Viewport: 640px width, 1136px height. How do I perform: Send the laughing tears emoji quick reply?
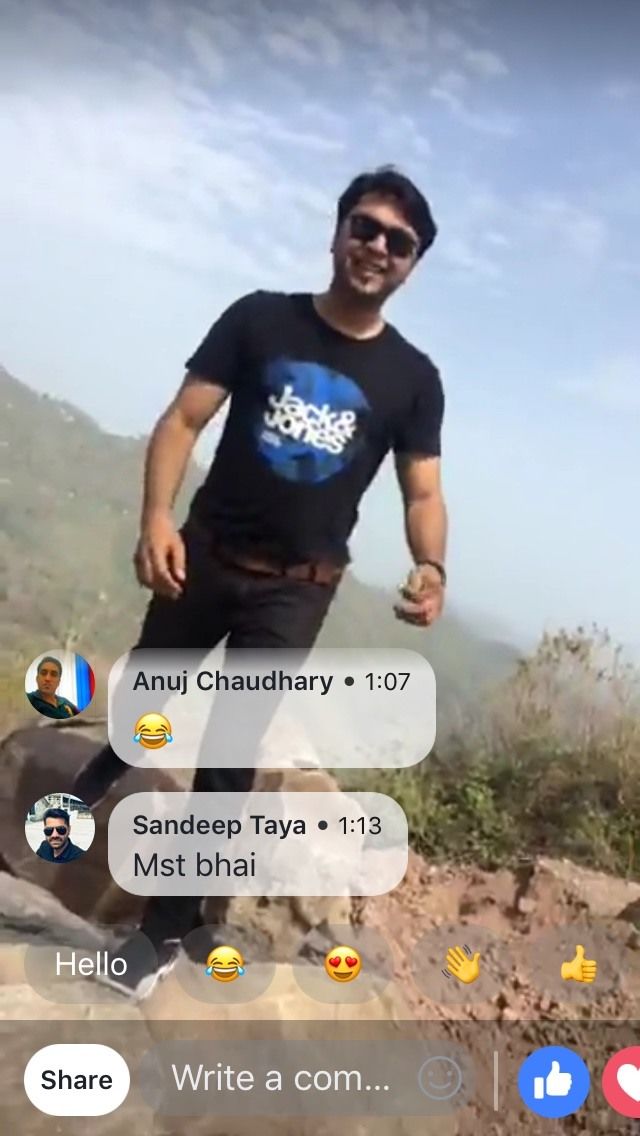tap(225, 965)
